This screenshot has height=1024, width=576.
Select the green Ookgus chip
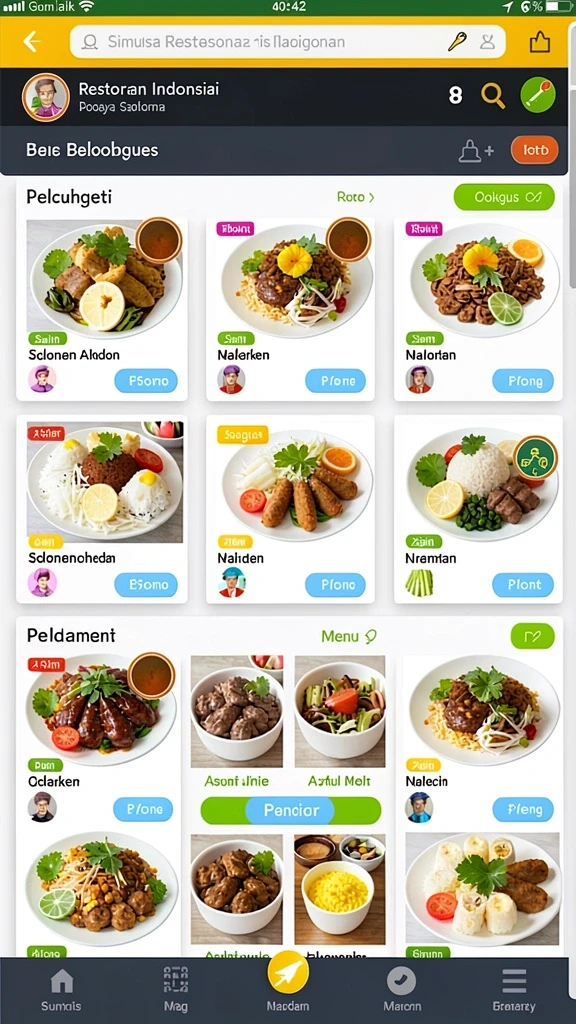tap(504, 197)
